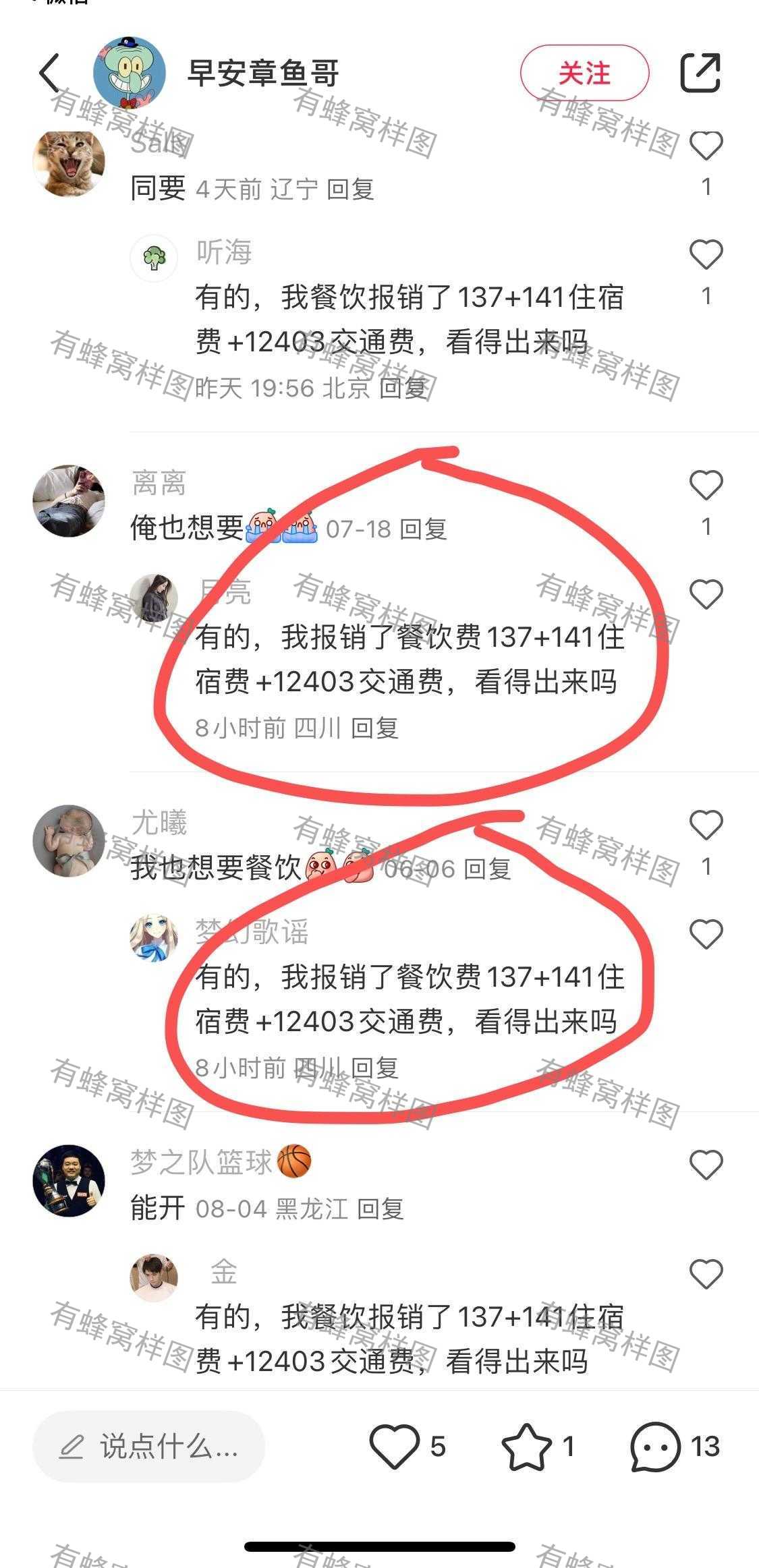The height and width of the screenshot is (1568, 759).
Task: Open 早安章鱼哥's avatar in the header
Action: [130, 72]
